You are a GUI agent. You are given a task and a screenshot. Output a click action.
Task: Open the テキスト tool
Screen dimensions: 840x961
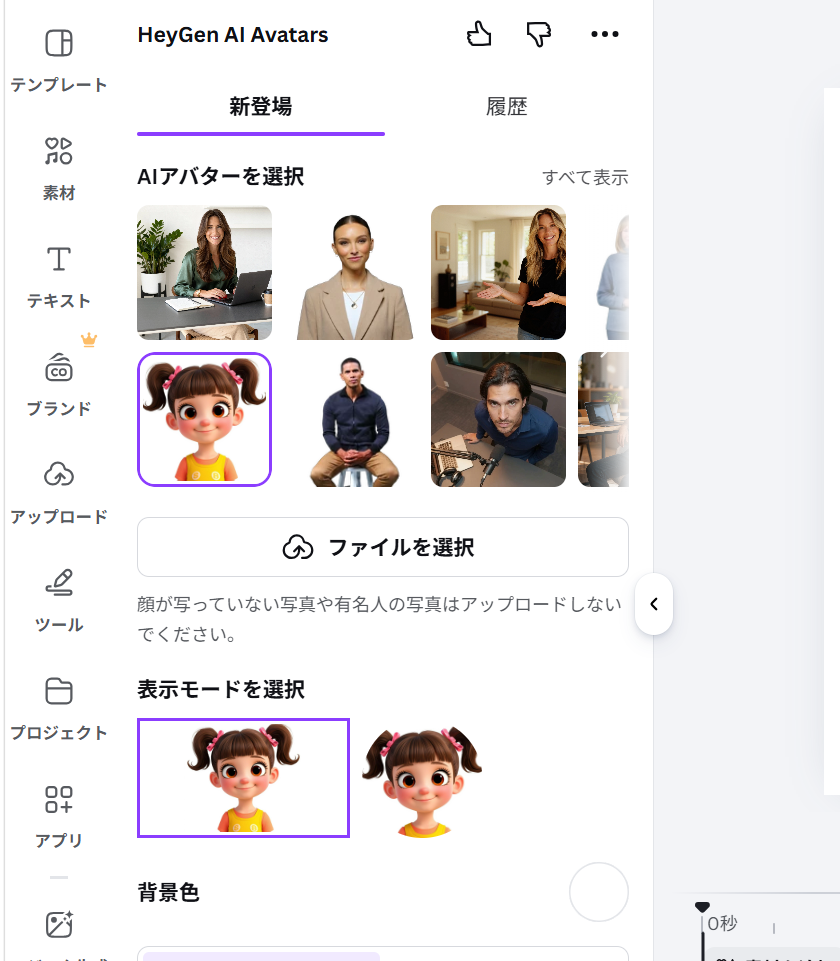59,276
